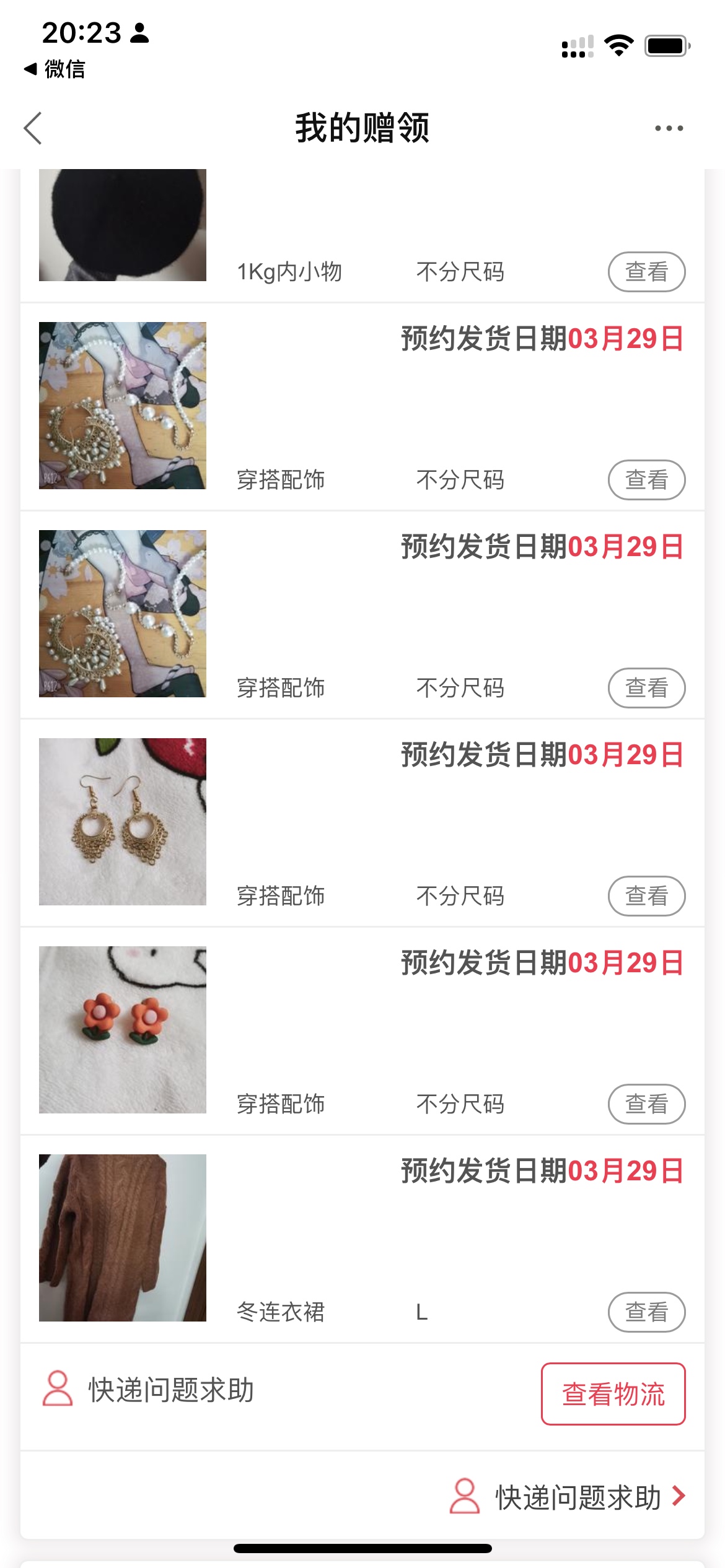Open the 查看物流 logistics button
The height and width of the screenshot is (1568, 725).
[x=613, y=1394]
